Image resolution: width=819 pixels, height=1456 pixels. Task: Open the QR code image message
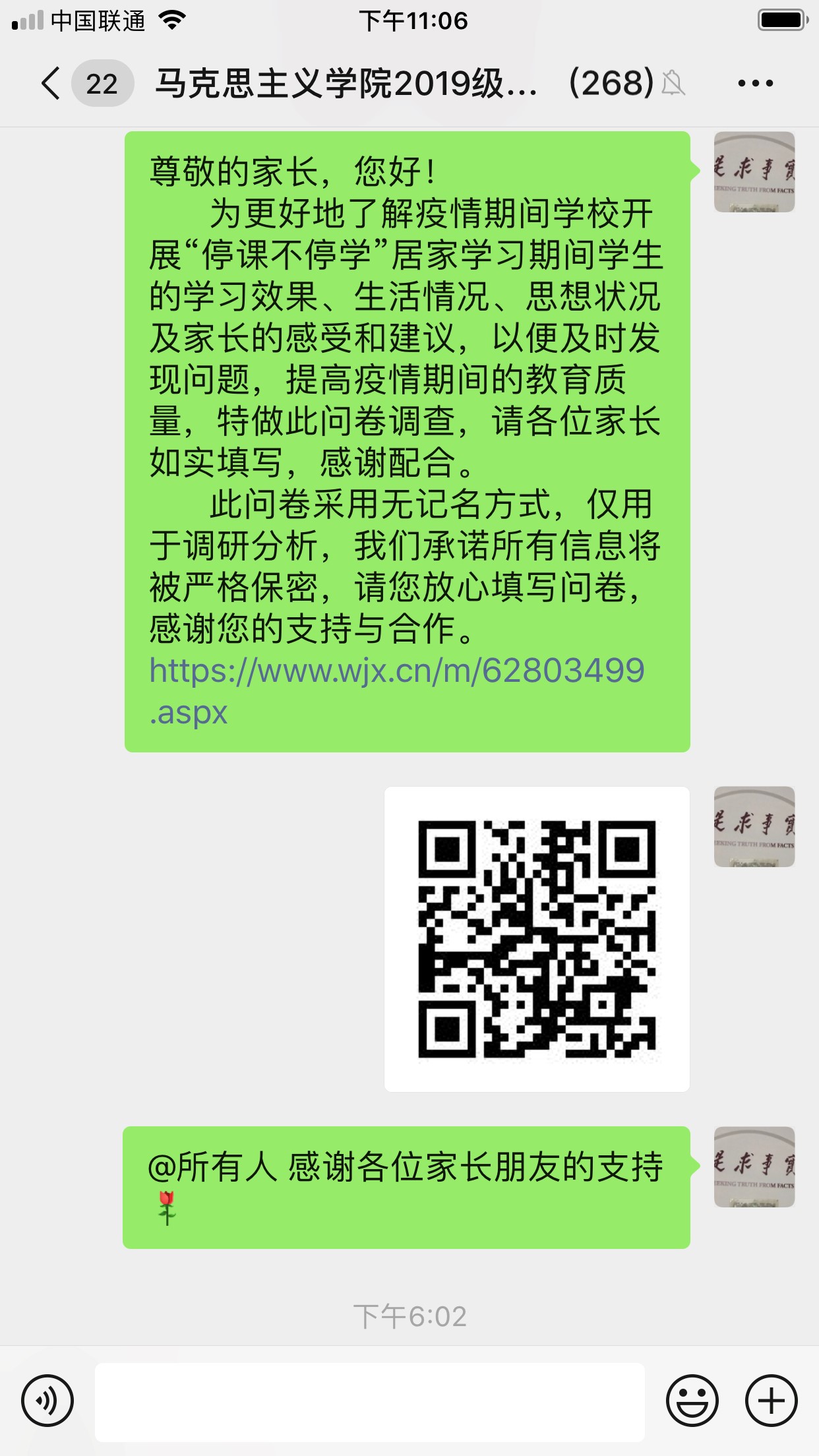[x=537, y=939]
